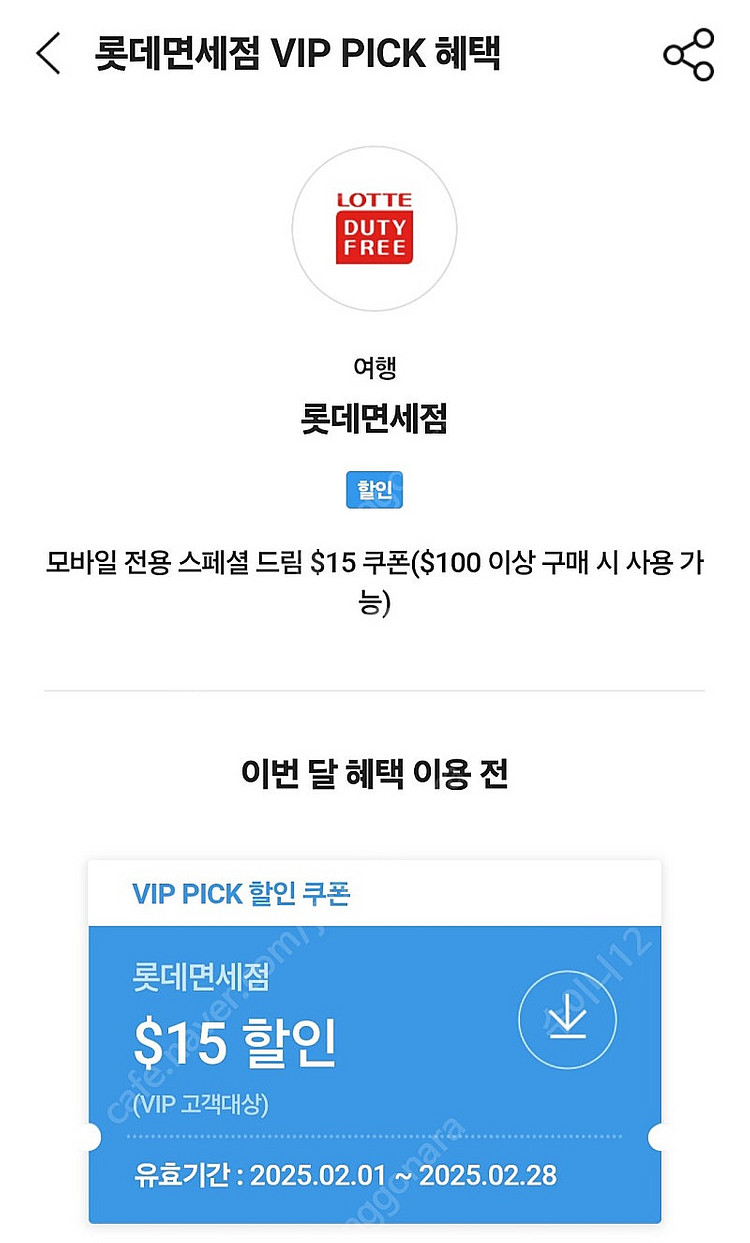Viewport: 750px width, 1243px height.
Task: Go back from the VIP PICK benefit page
Action: (48, 54)
